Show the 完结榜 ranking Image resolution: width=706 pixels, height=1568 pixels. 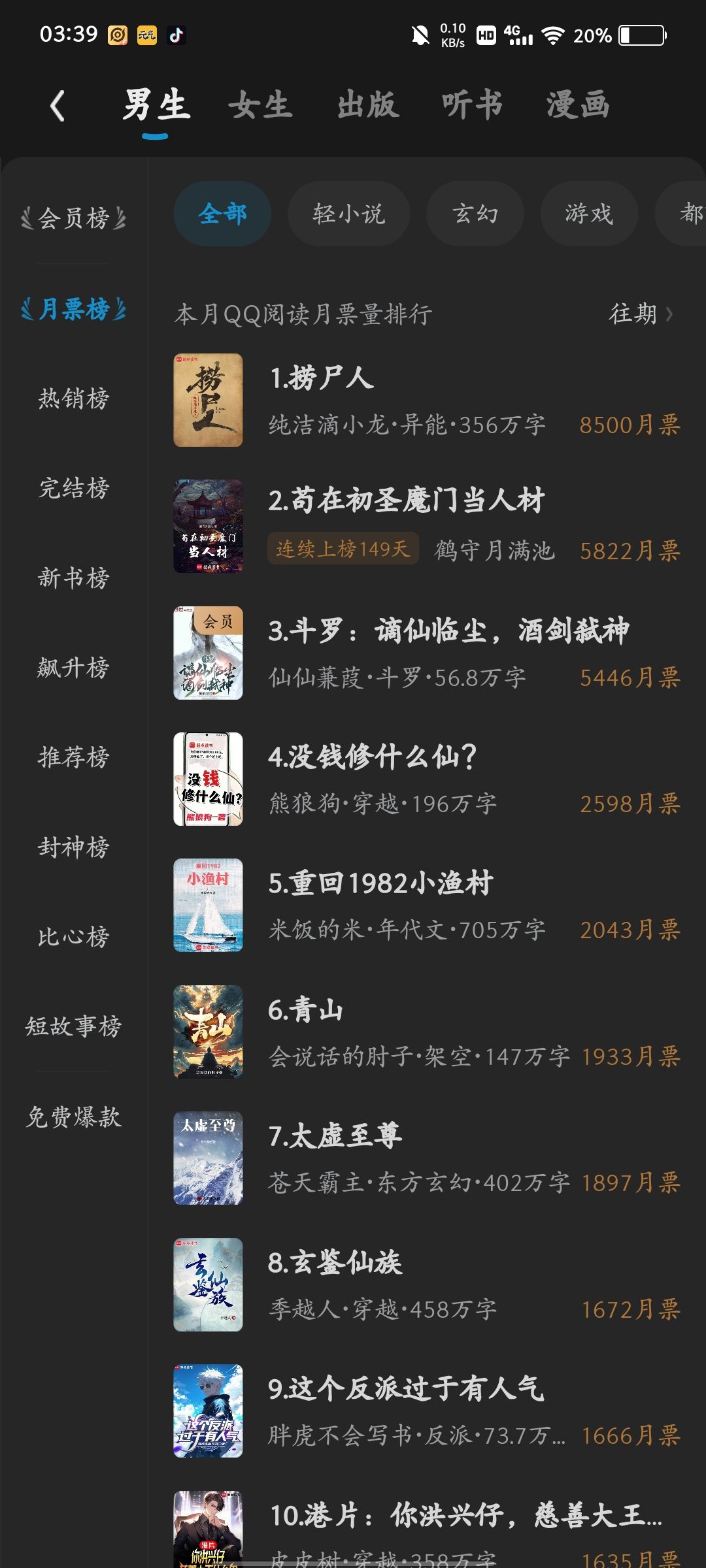coord(74,488)
